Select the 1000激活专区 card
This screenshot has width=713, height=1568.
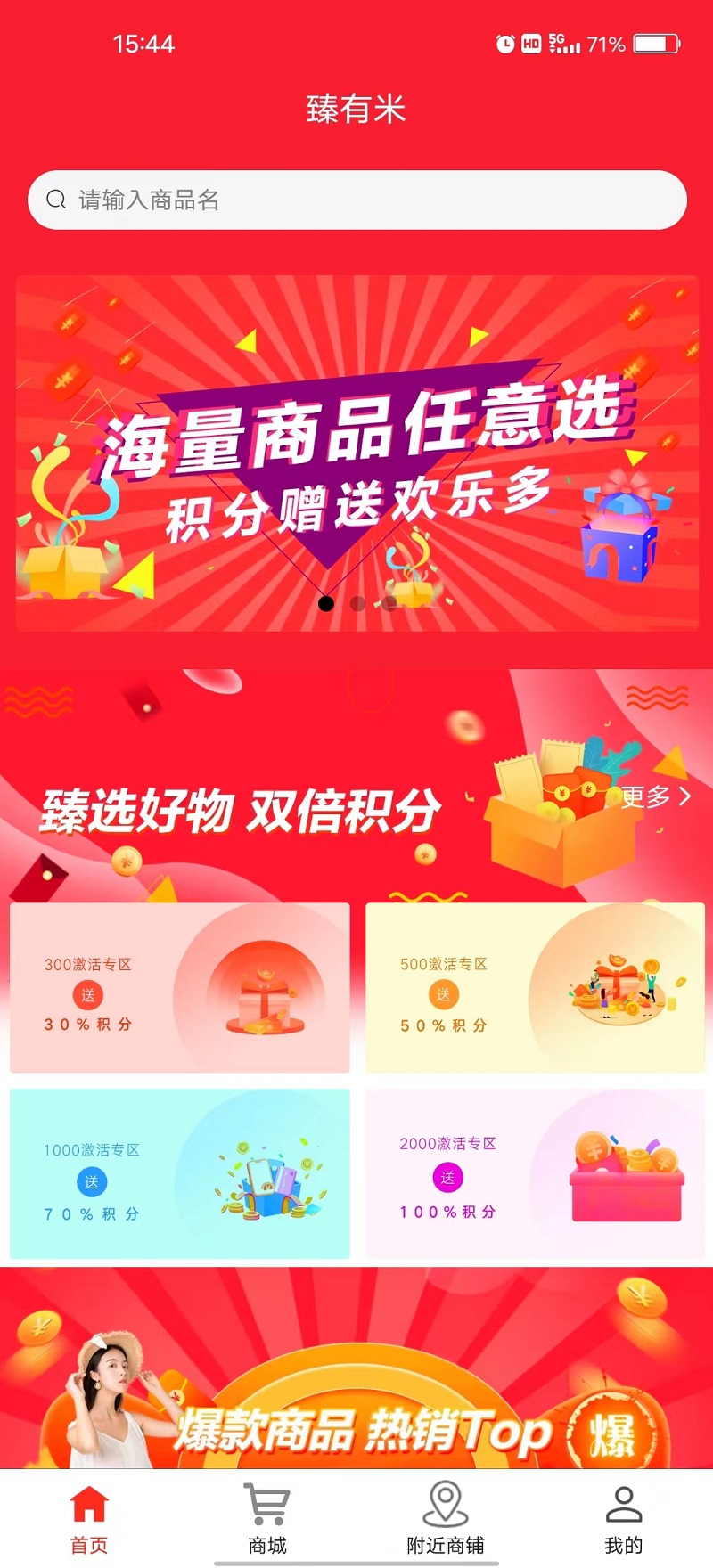click(179, 1172)
